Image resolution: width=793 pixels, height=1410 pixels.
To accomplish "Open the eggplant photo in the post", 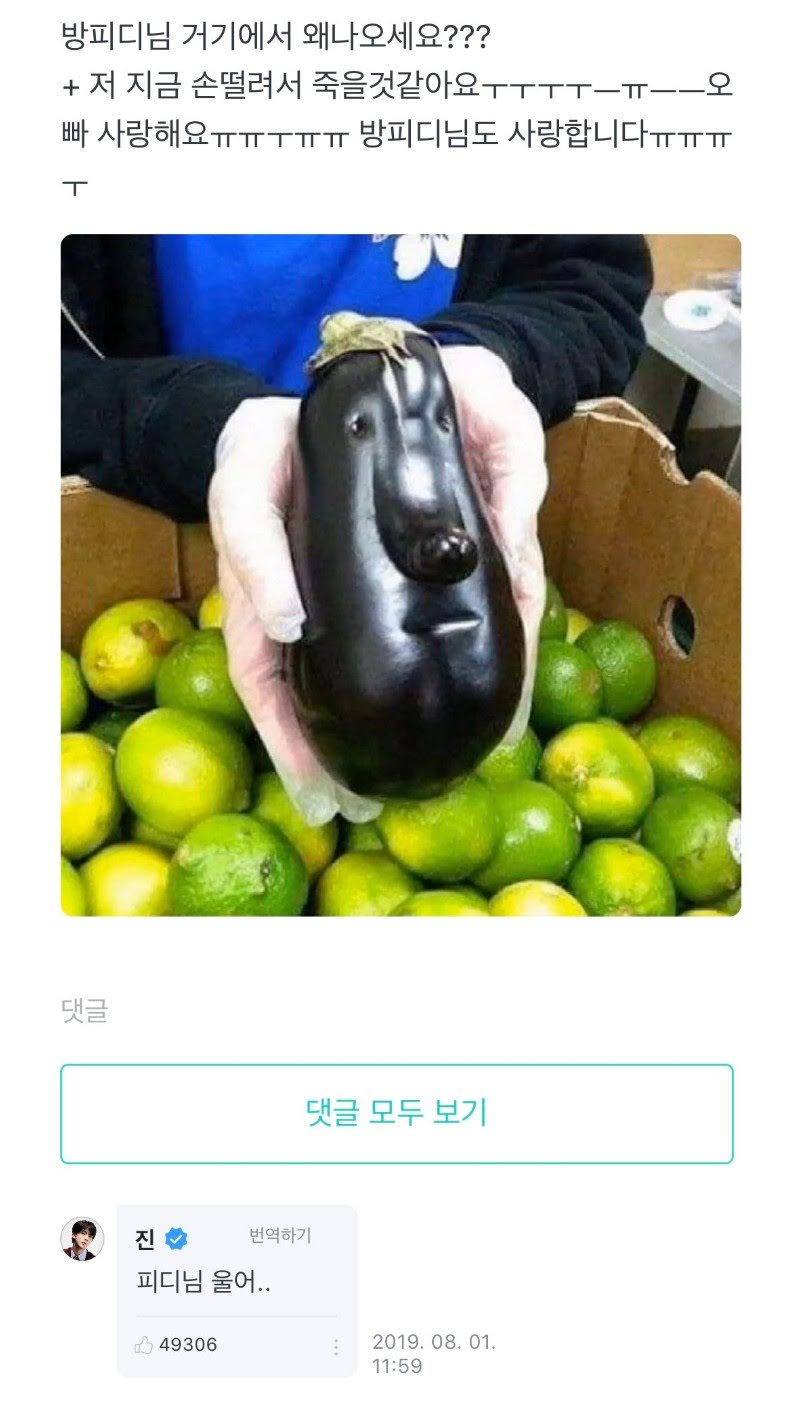I will click(x=400, y=575).
